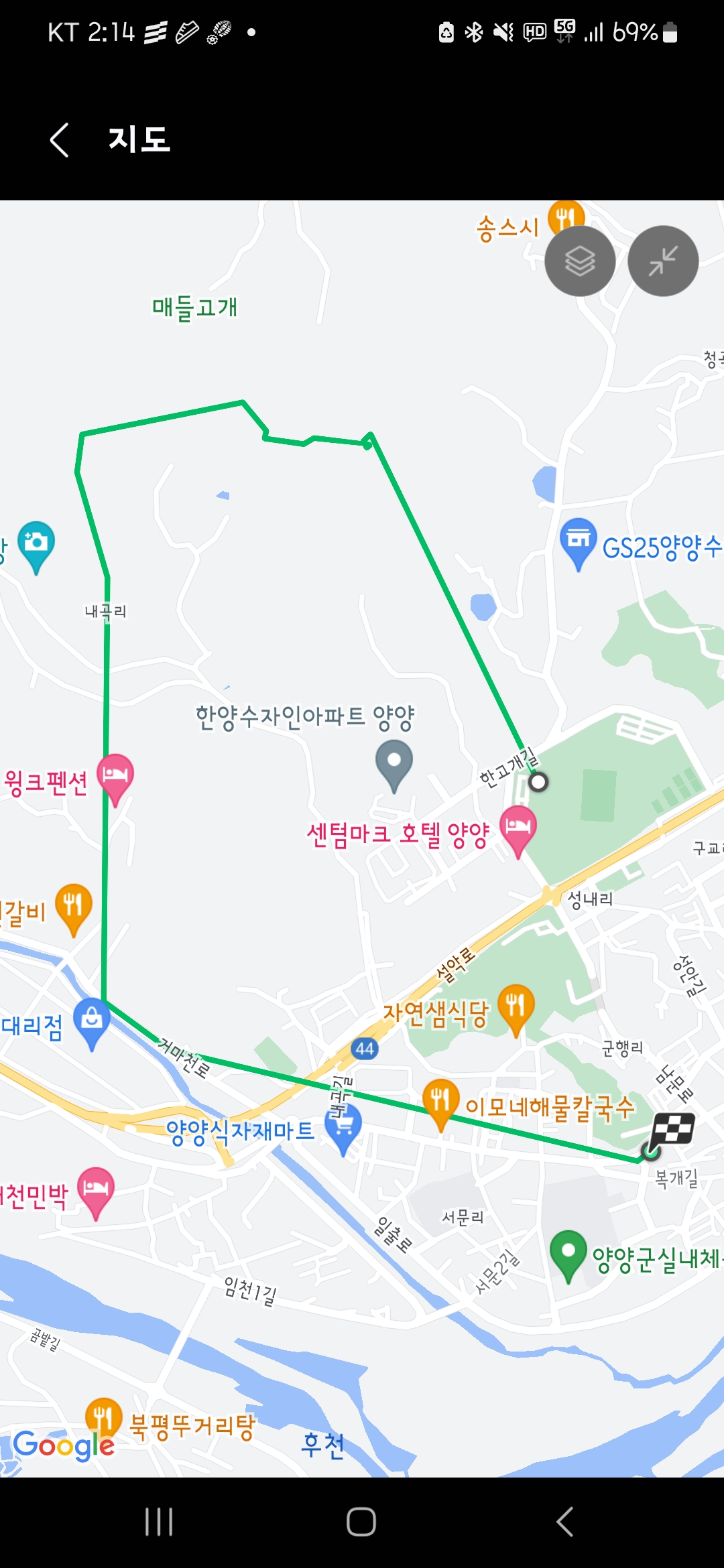
Task: Select the 자연샘식당 restaurant marker
Action: (516, 1006)
